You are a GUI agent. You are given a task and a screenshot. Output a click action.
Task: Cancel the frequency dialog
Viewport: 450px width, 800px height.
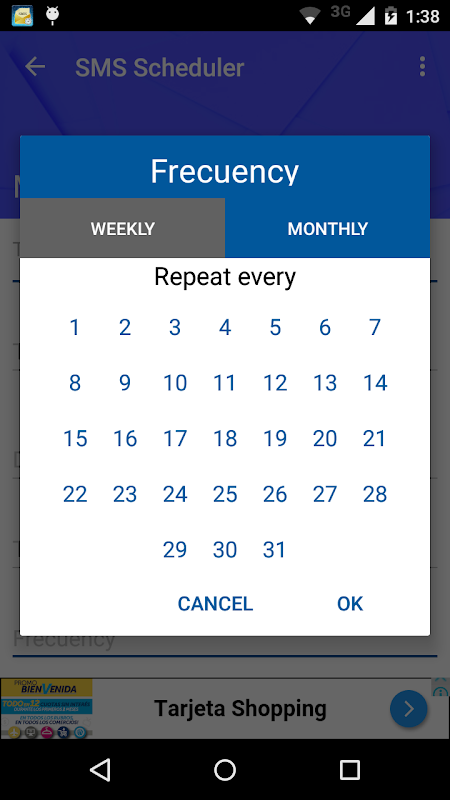pyautogui.click(x=215, y=604)
